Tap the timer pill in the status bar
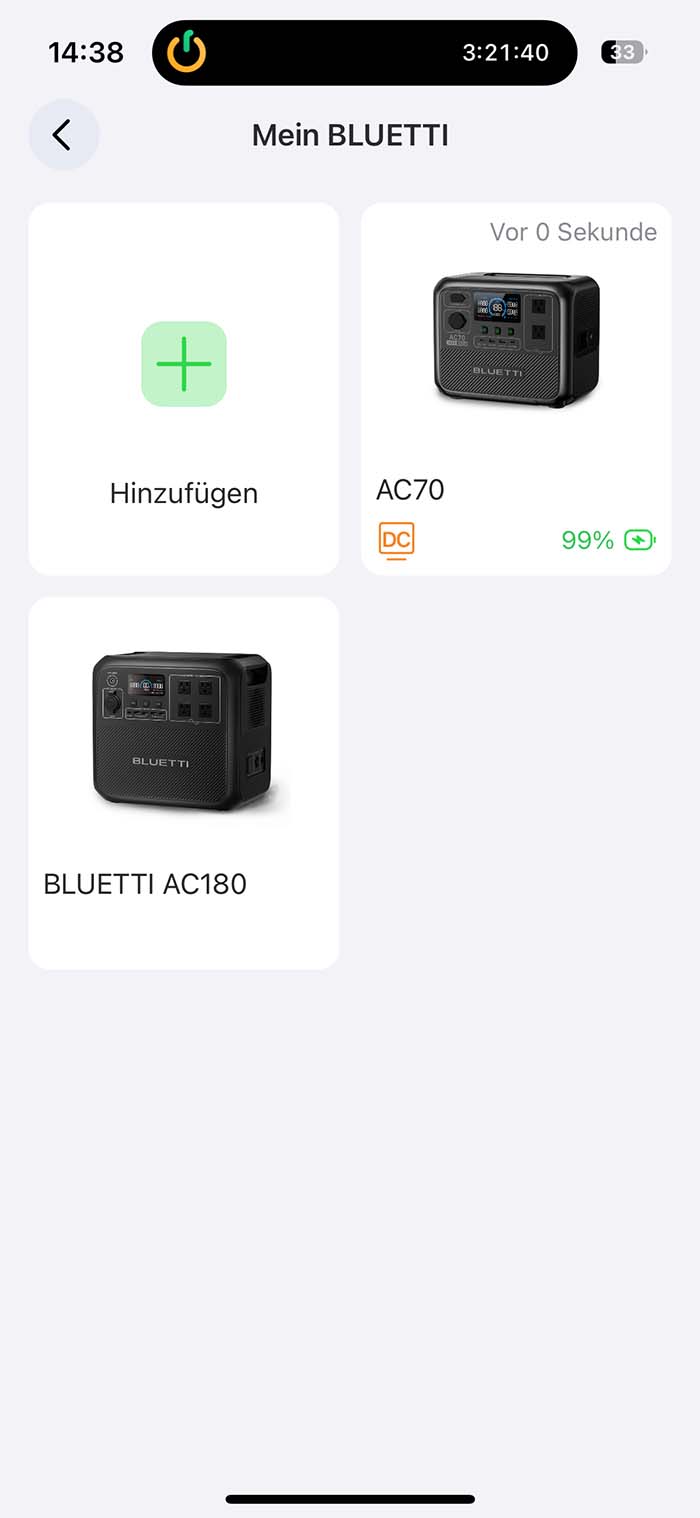Image resolution: width=700 pixels, height=1518 pixels. click(364, 53)
